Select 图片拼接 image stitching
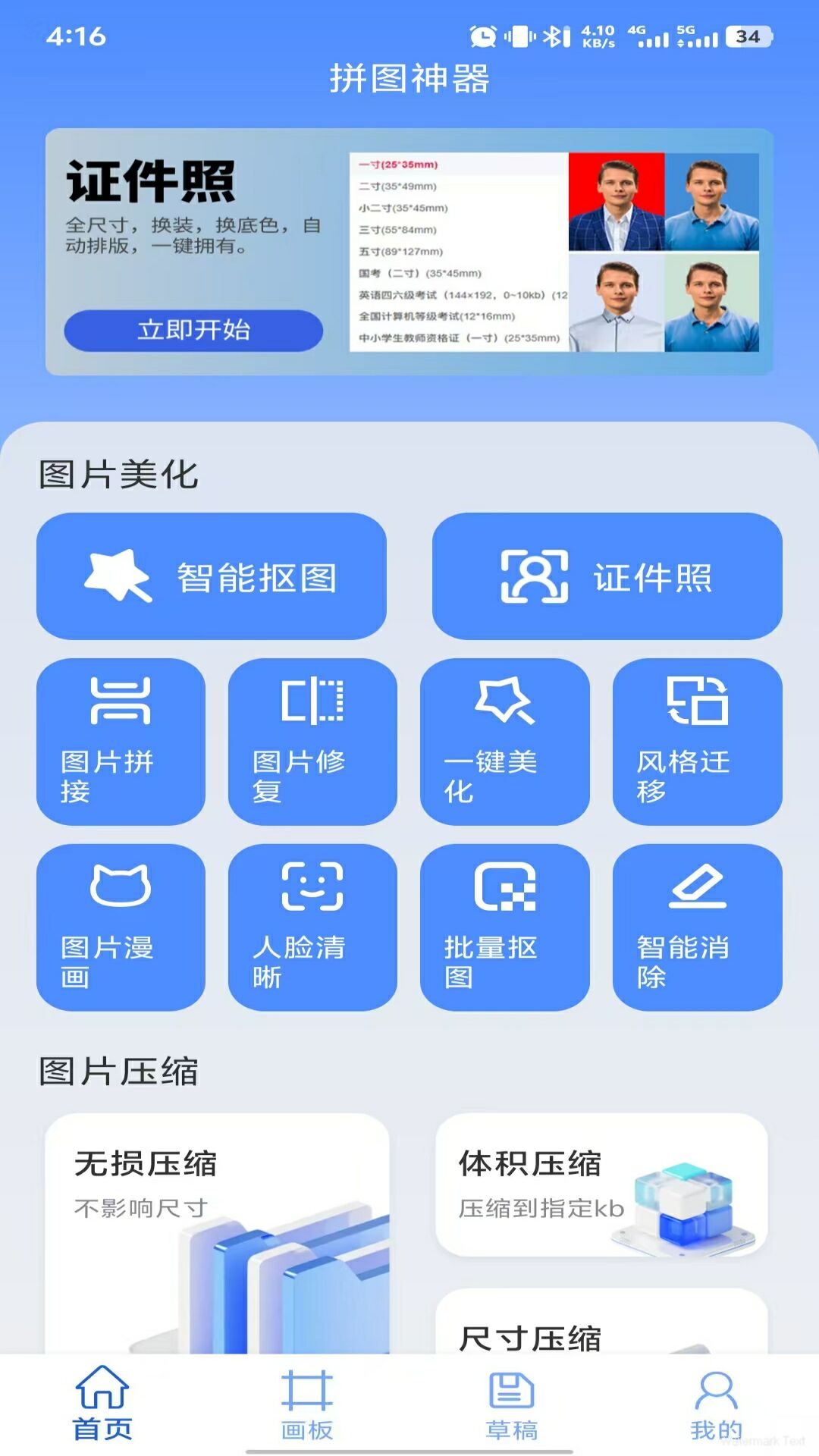This screenshot has height=1456, width=819. [121, 741]
